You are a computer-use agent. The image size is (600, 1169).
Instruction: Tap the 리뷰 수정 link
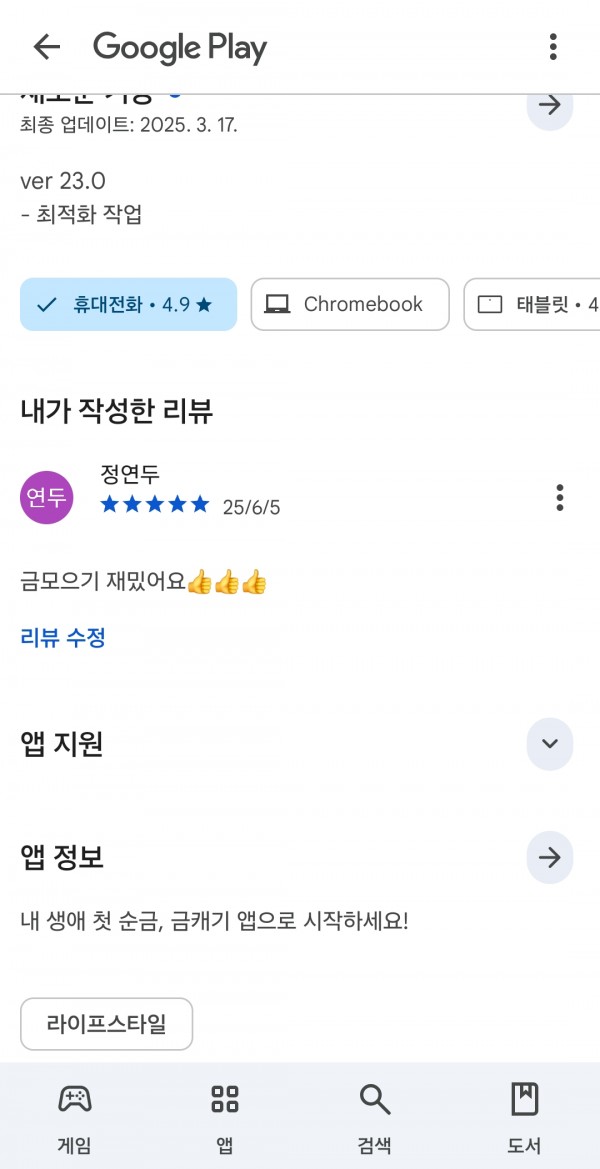[x=63, y=637]
